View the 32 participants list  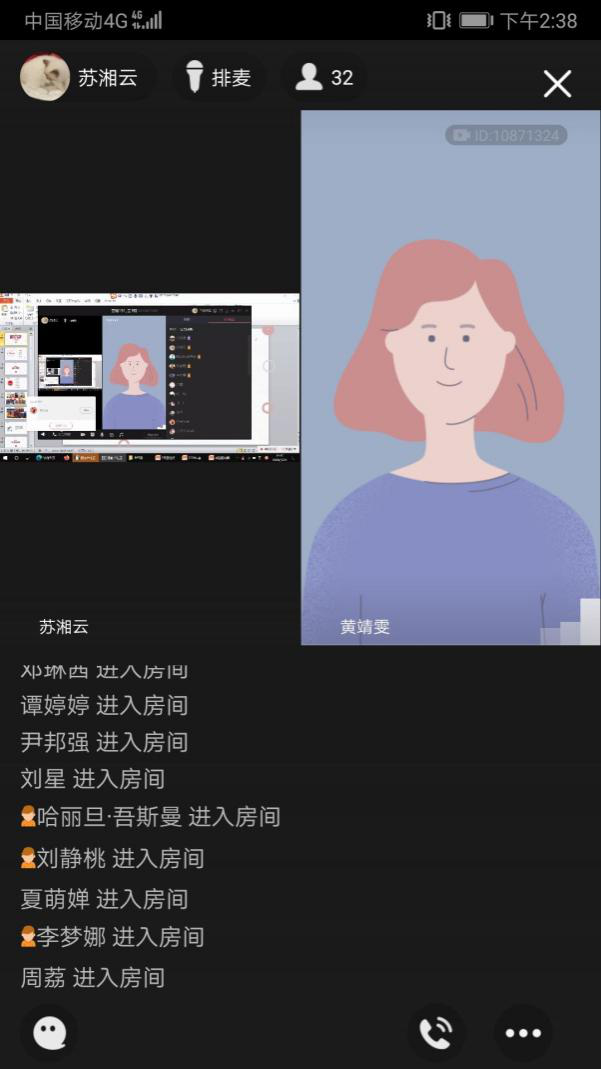click(x=325, y=78)
